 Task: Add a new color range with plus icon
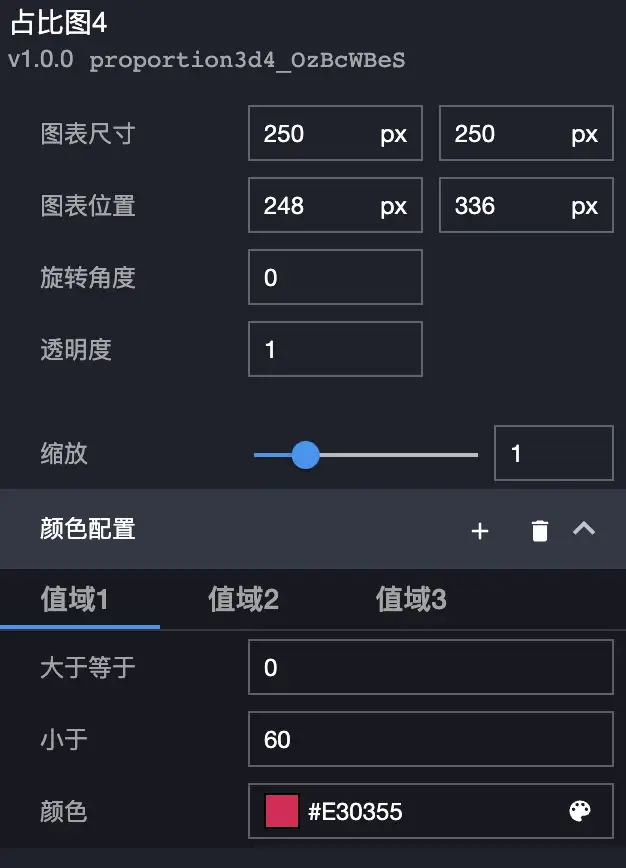tap(480, 531)
